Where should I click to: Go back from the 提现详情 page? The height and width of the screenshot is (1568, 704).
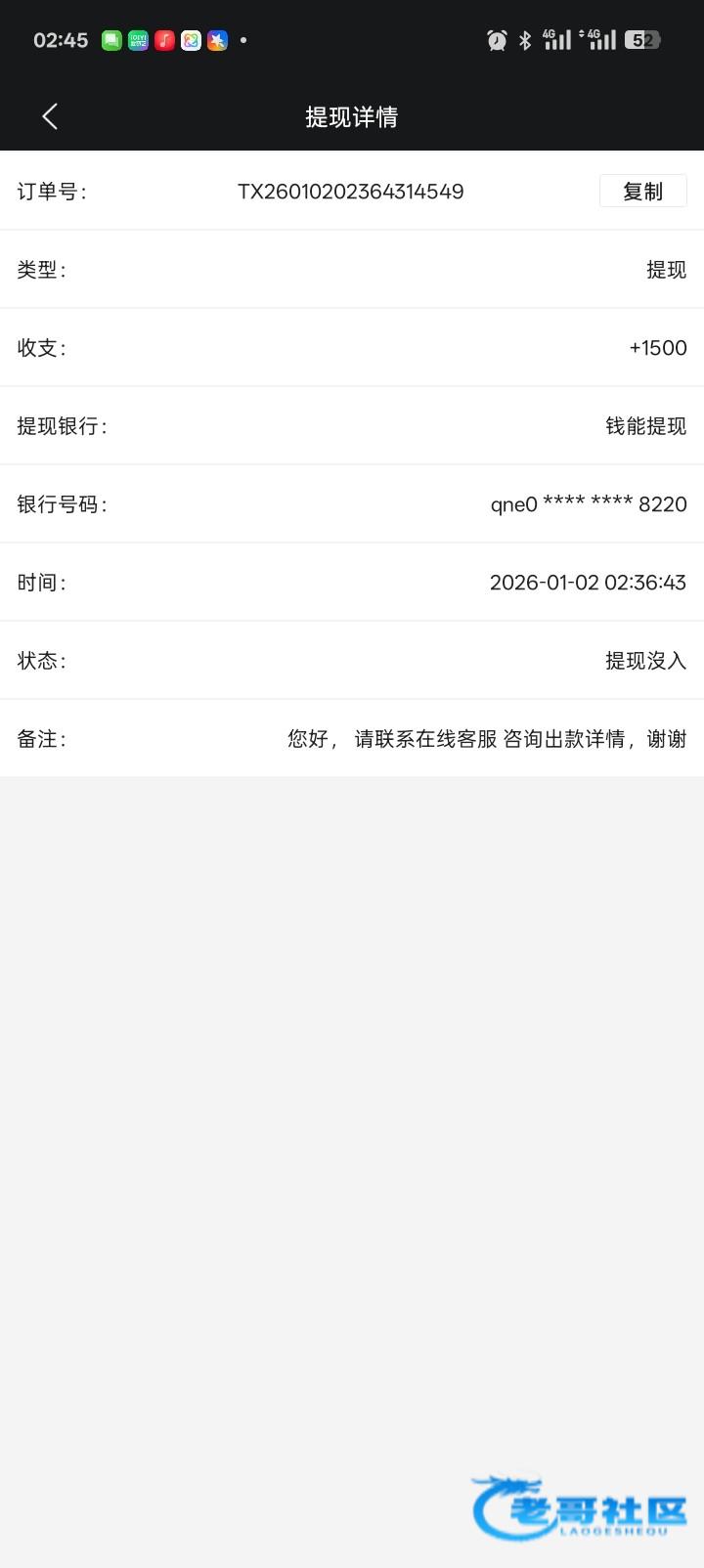(50, 116)
